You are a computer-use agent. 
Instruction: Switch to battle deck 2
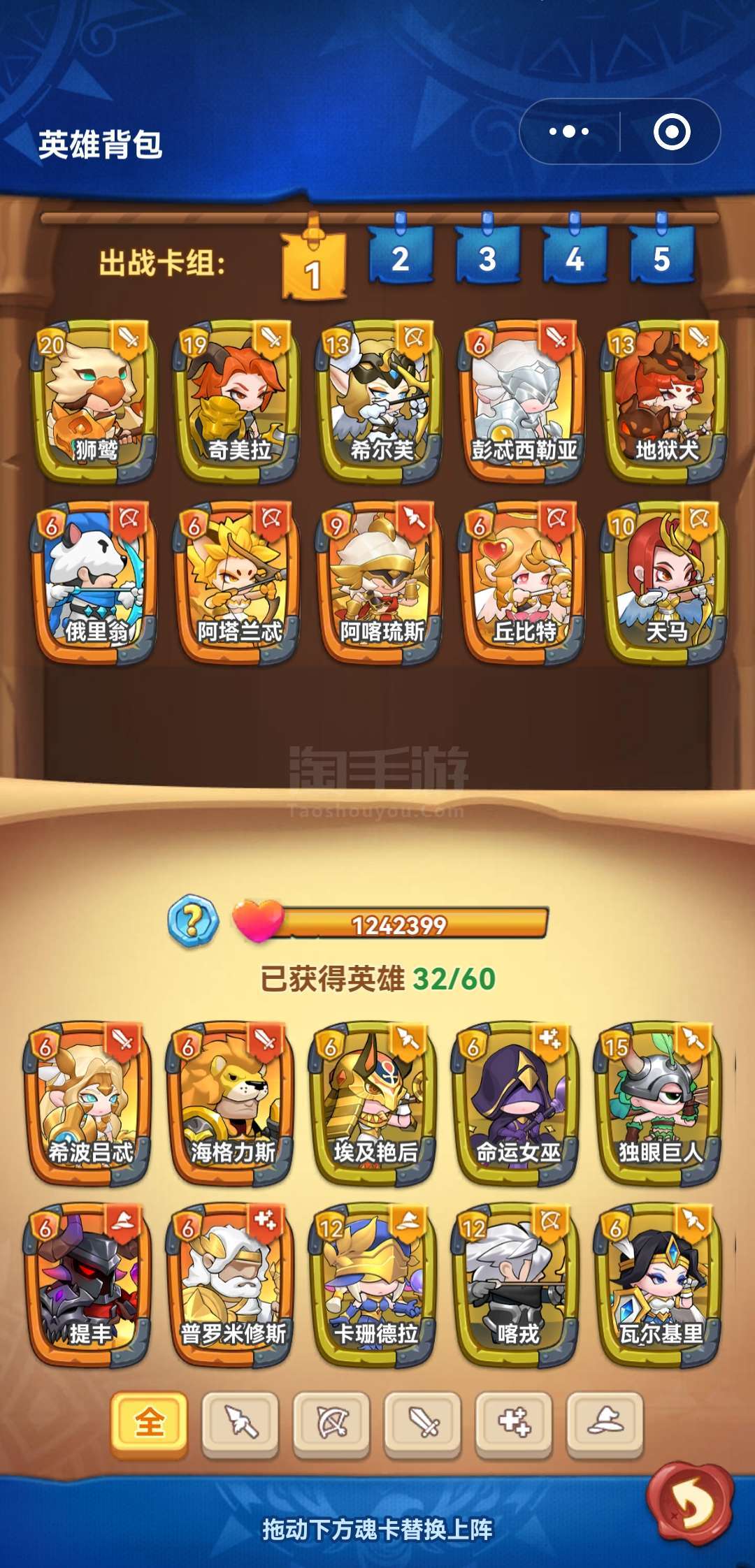(400, 256)
